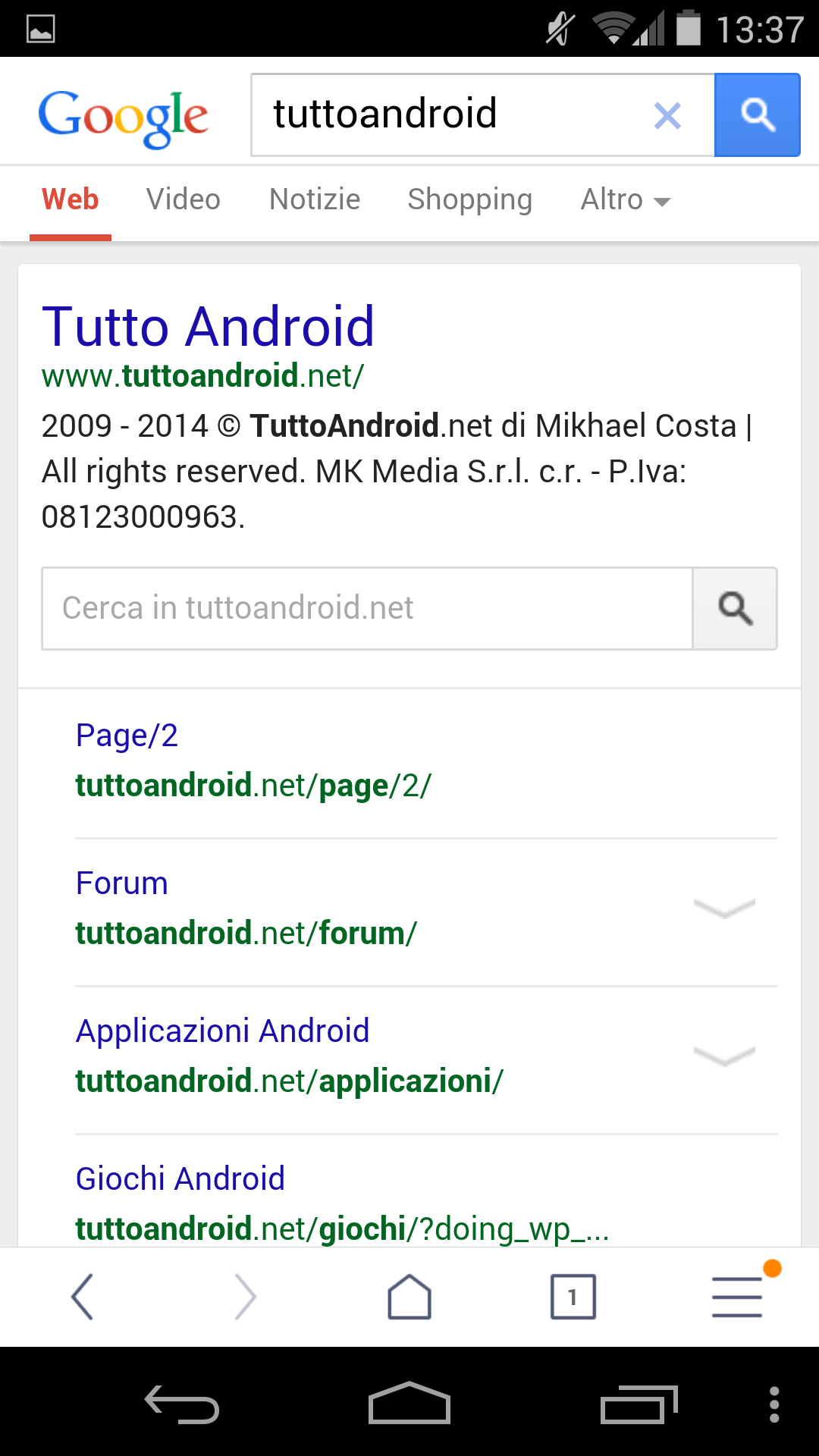The height and width of the screenshot is (1456, 819).
Task: Open the Forum sitelink
Action: tap(122, 883)
